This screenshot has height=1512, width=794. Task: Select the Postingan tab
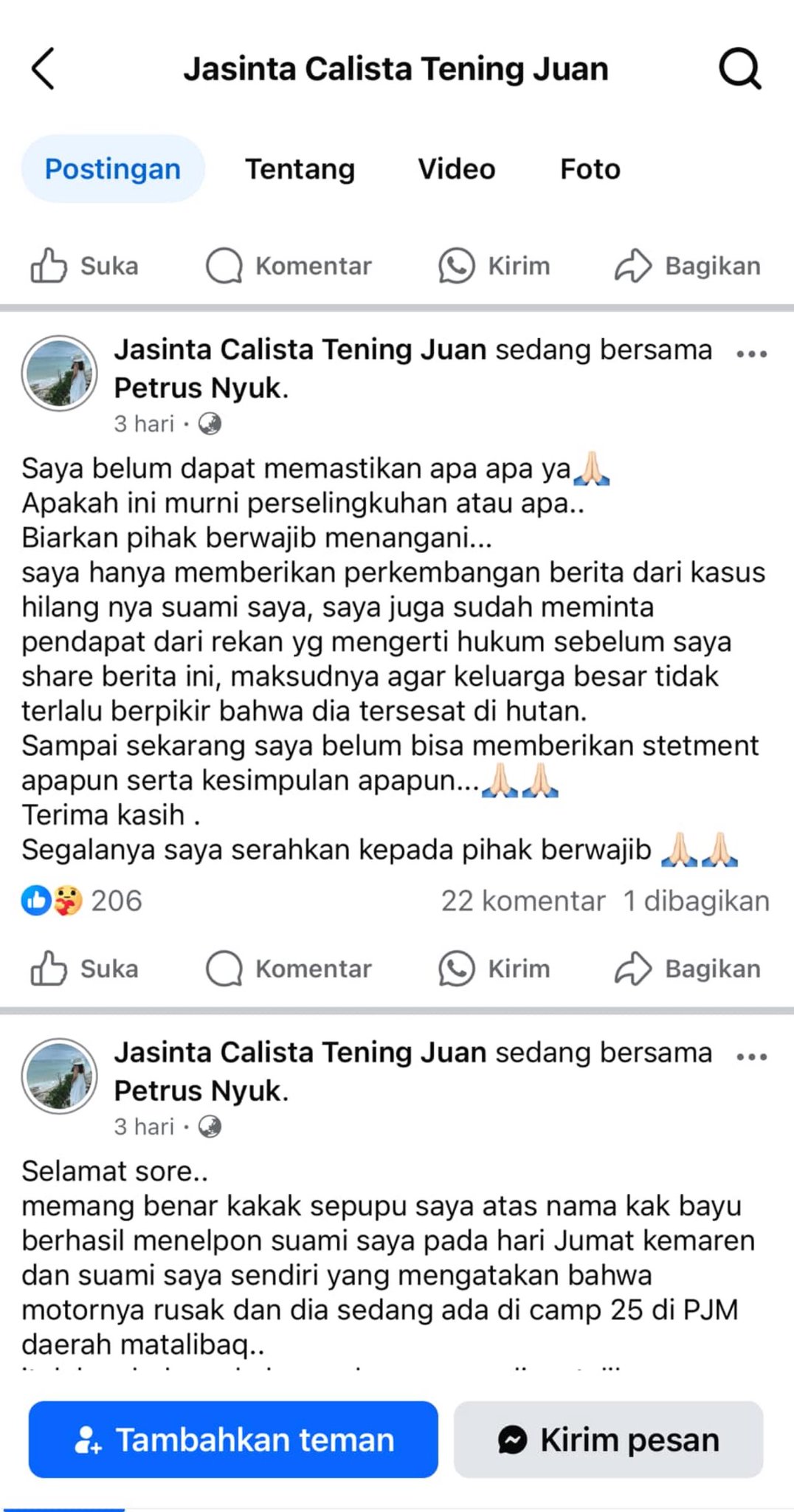tap(113, 169)
